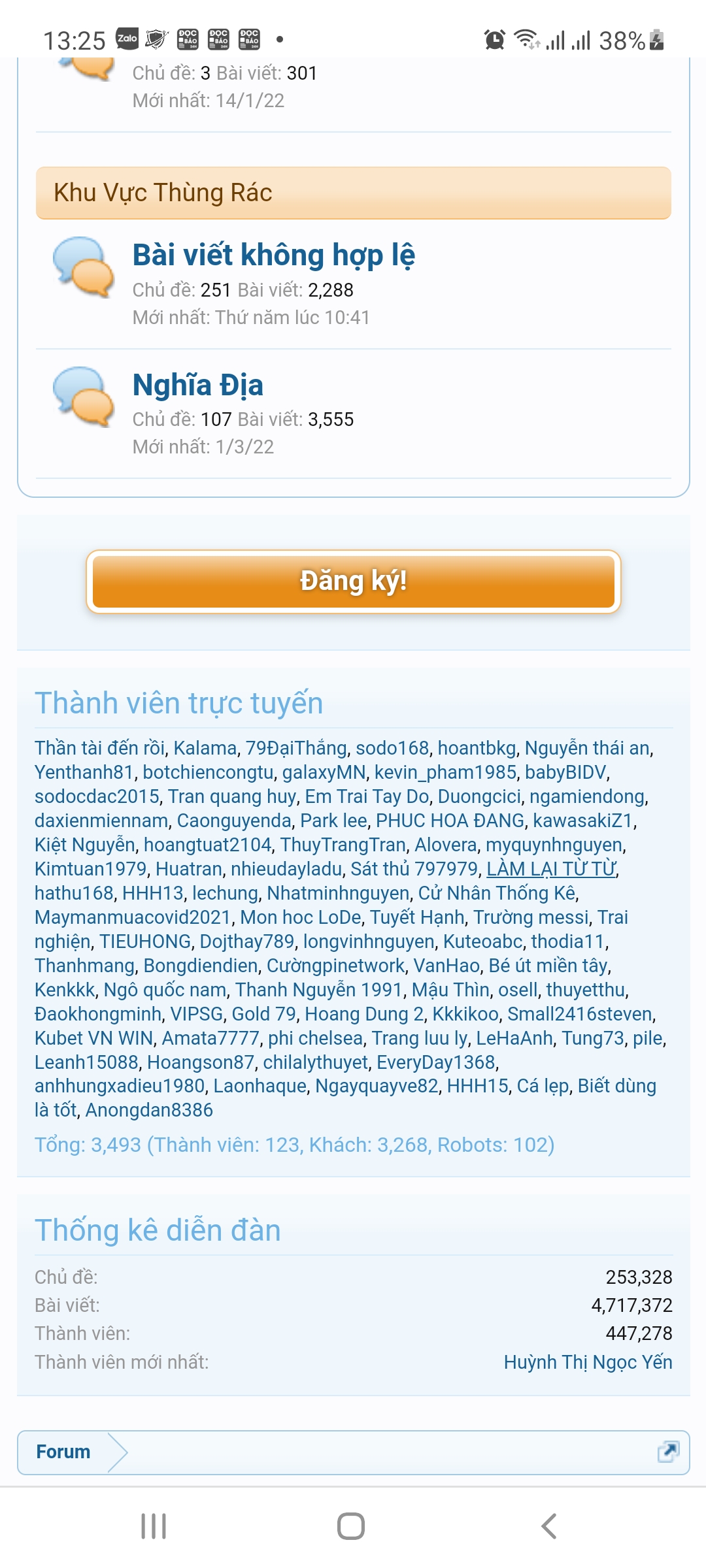This screenshot has width=706, height=1568.
Task: Open the Forum breadcrumb link
Action: click(63, 1452)
